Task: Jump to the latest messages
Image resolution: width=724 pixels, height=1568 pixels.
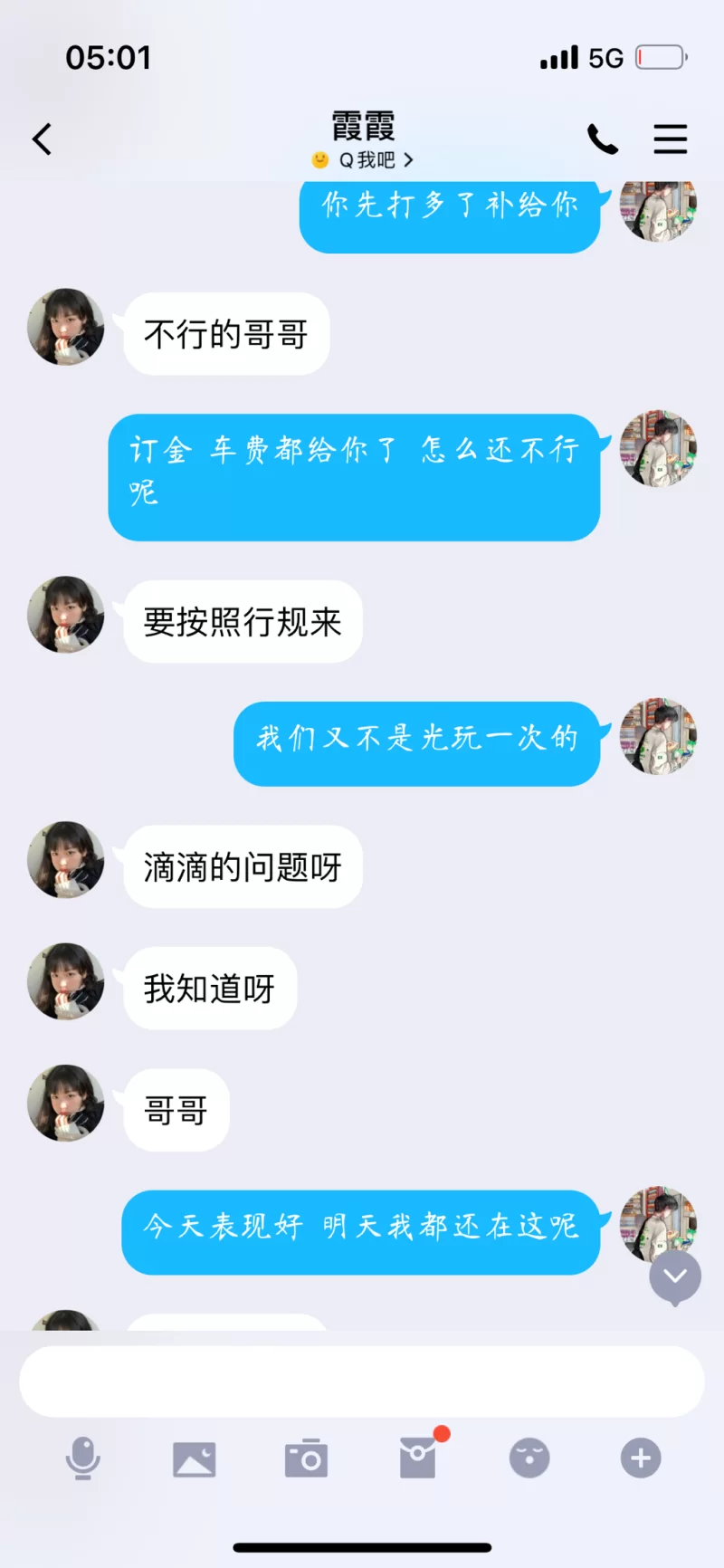Action: pyautogui.click(x=675, y=1276)
